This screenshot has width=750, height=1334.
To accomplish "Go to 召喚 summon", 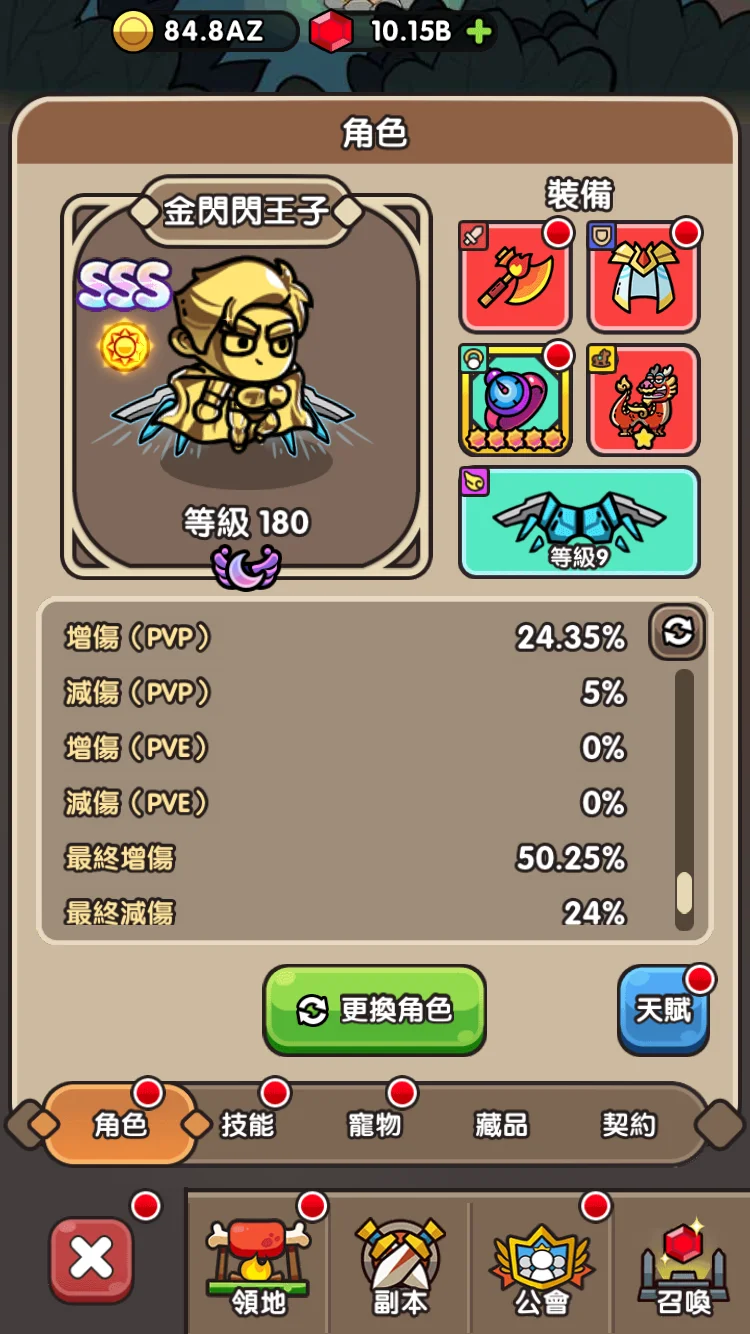I will click(x=684, y=1265).
